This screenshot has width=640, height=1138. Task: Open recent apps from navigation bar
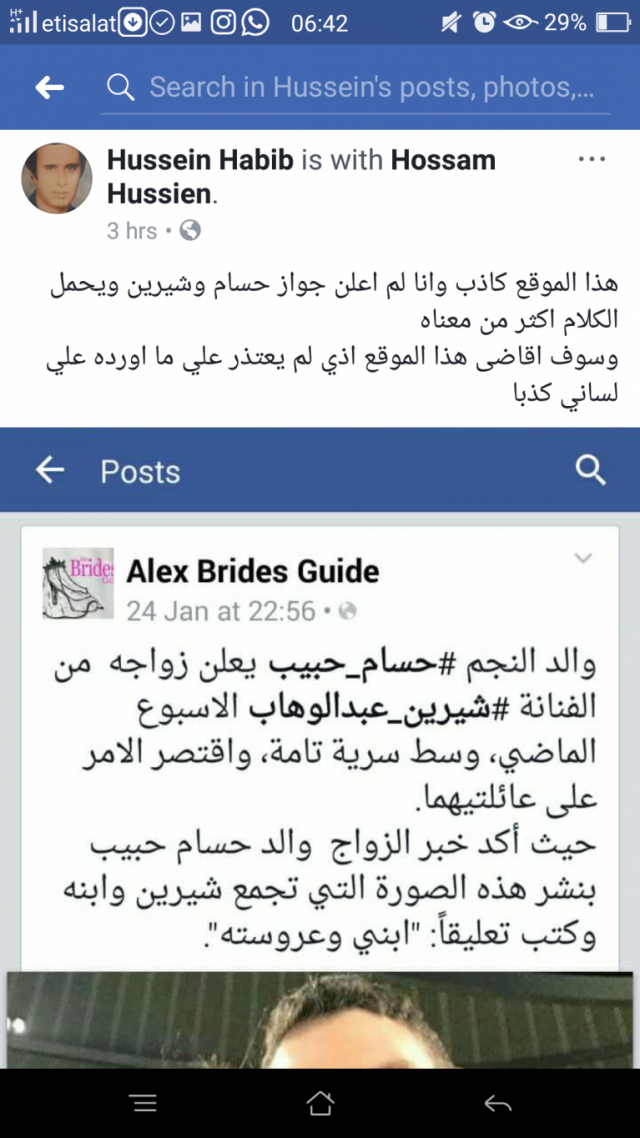coord(144,1103)
